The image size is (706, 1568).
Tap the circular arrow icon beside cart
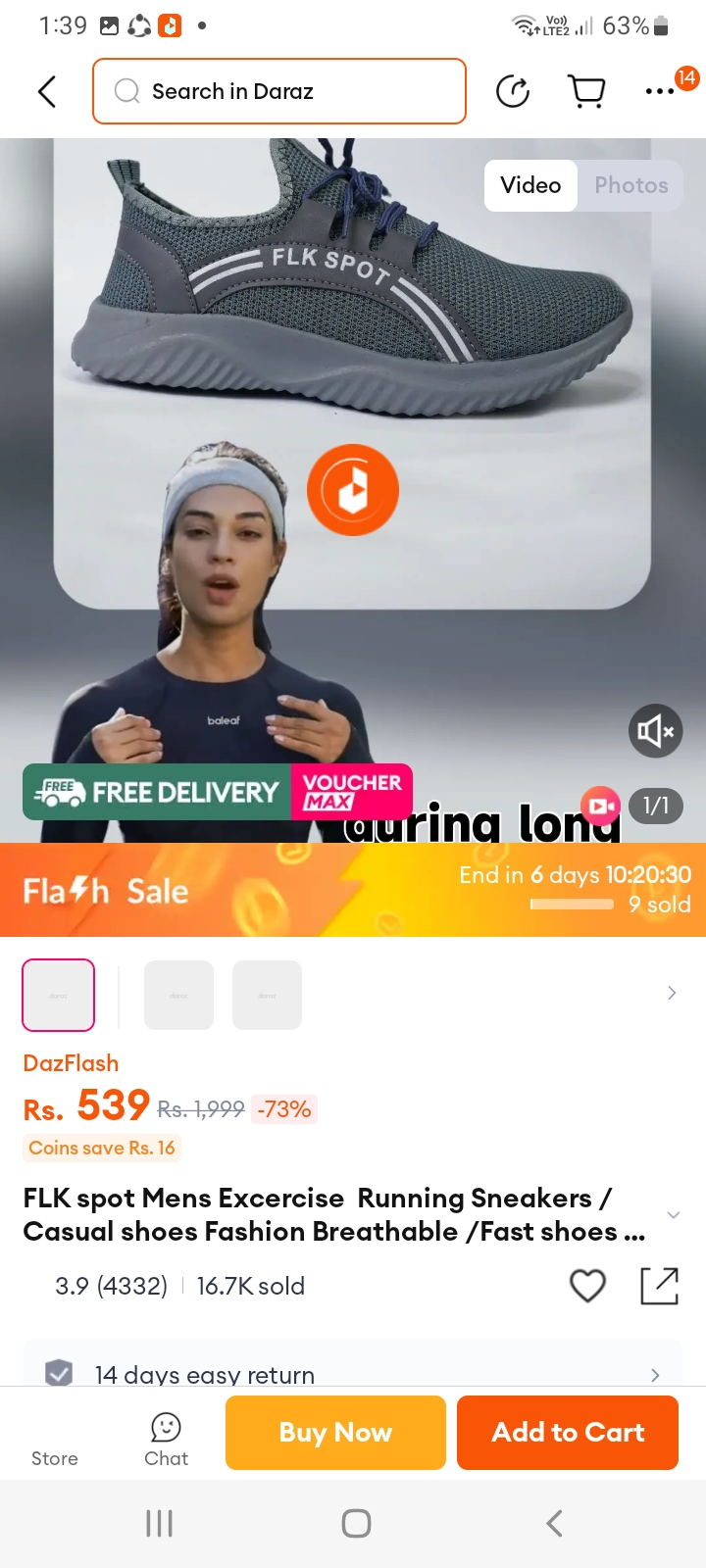pos(513,91)
